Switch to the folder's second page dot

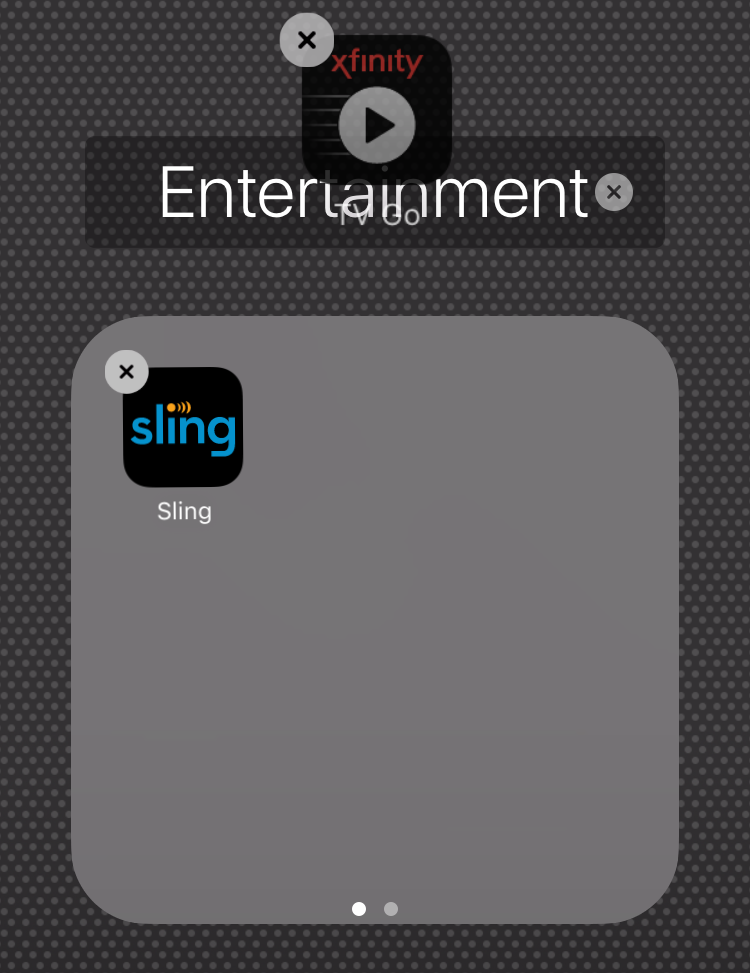click(x=391, y=909)
